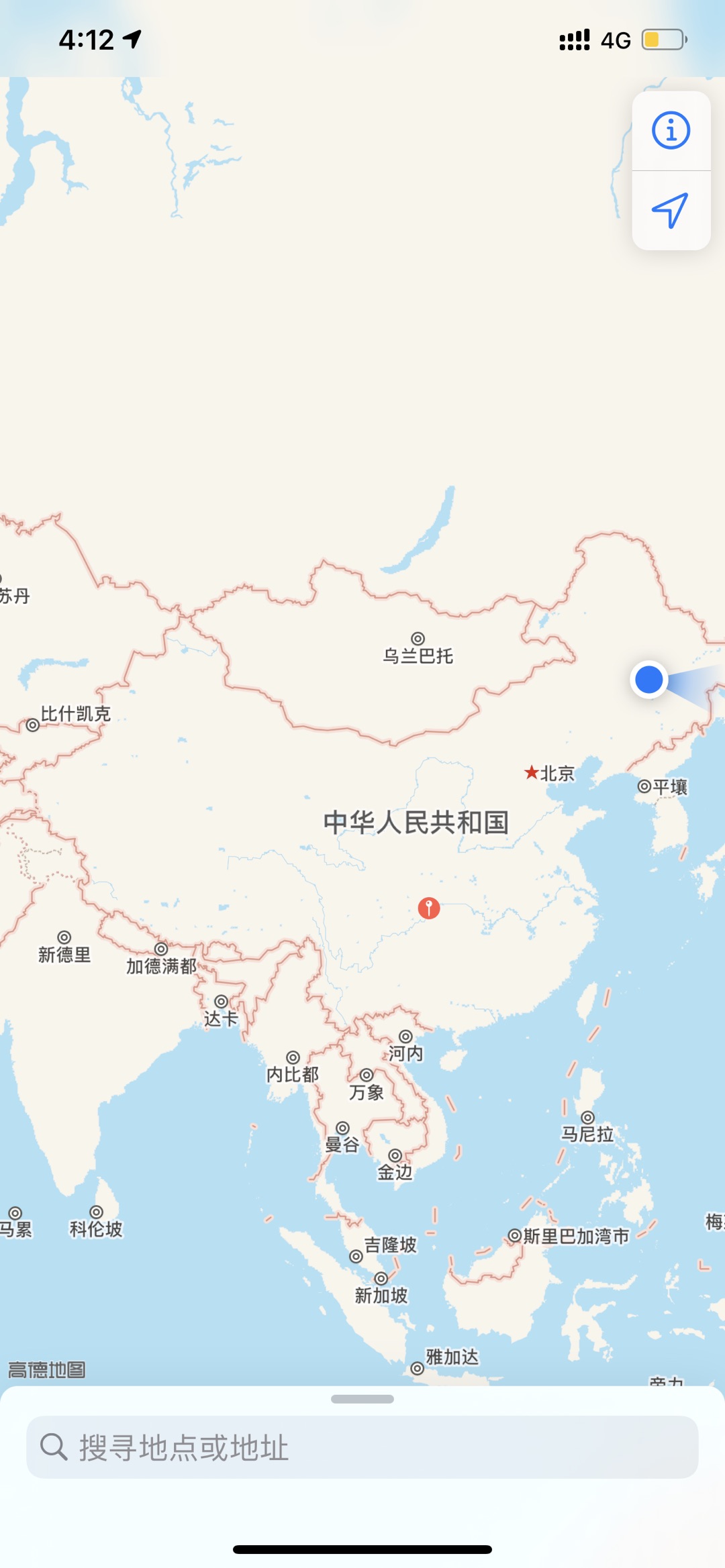Select the blue current location dot
This screenshot has height=1568, width=725.
pos(649,680)
